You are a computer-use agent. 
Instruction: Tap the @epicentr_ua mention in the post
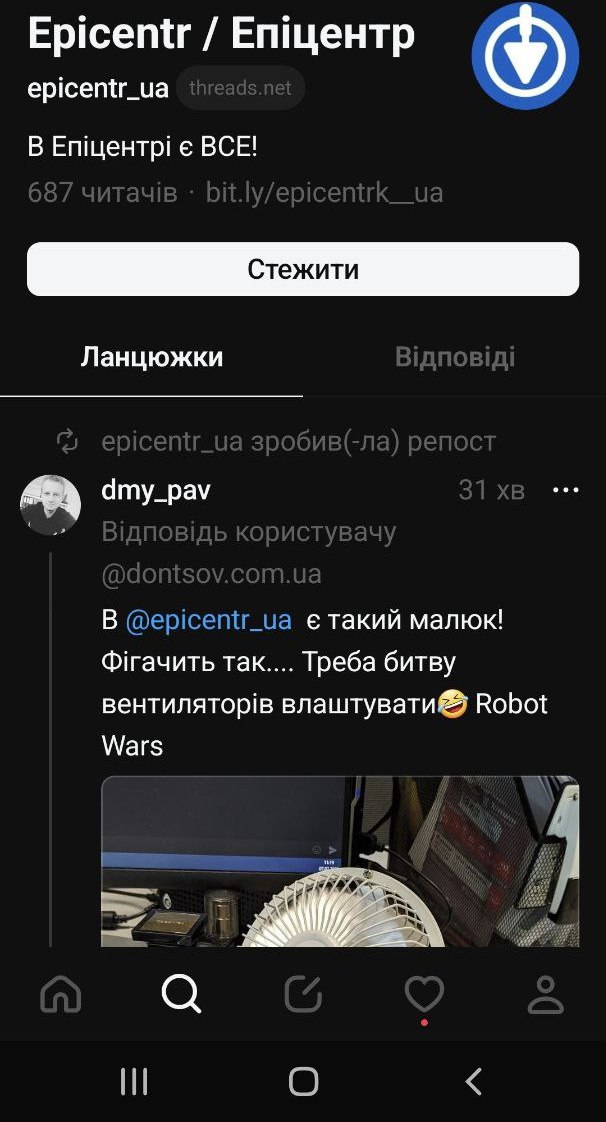(208, 620)
